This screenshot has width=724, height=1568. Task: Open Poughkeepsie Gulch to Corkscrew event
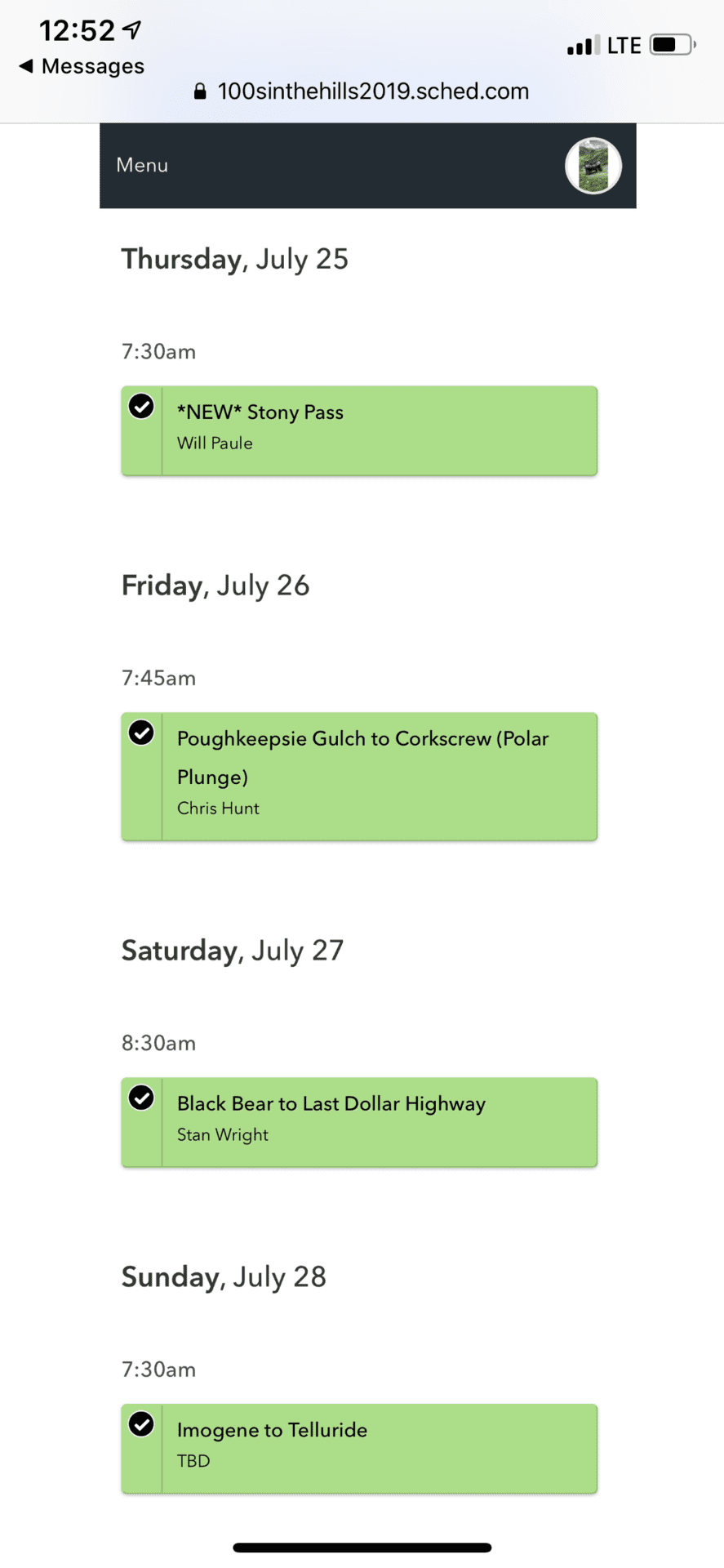pyautogui.click(x=380, y=776)
